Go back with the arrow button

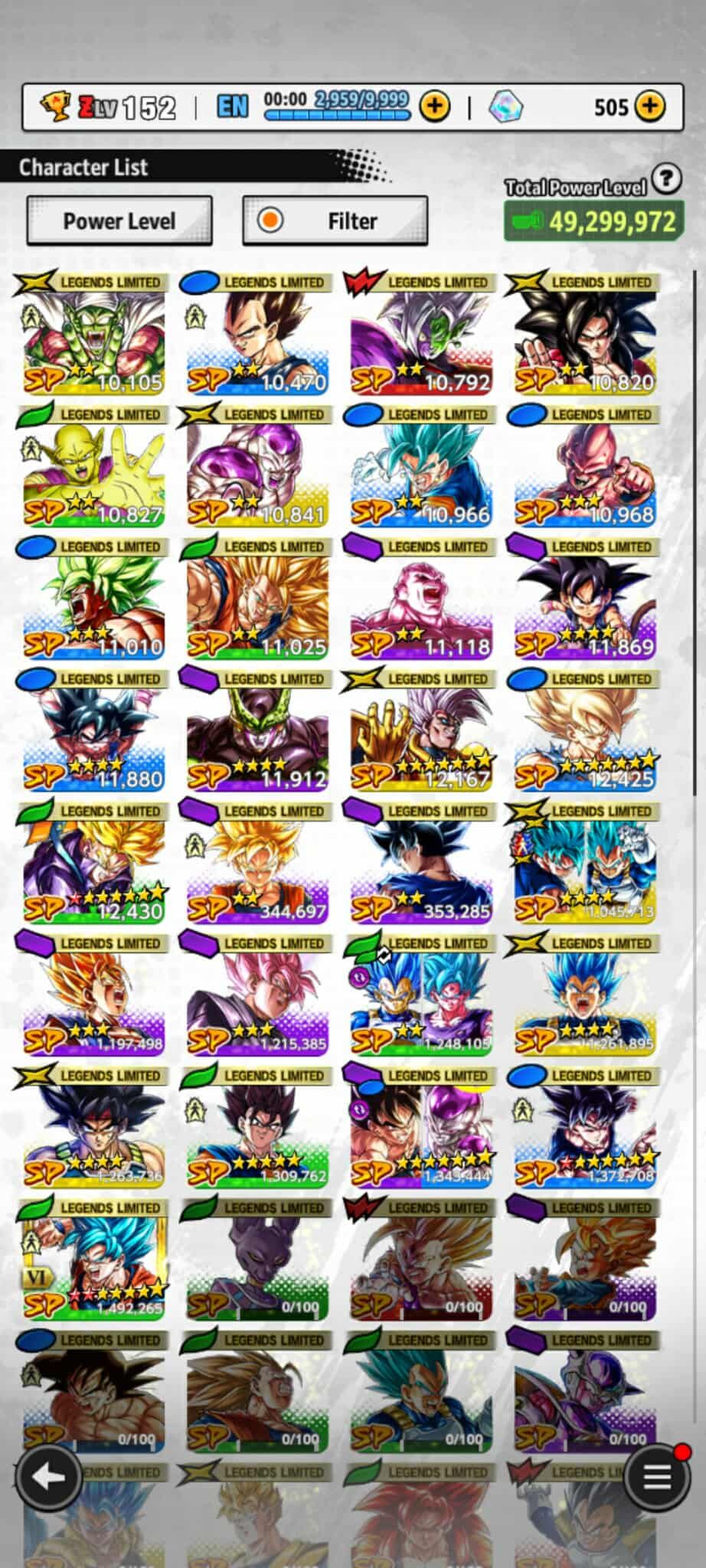coord(48,1477)
